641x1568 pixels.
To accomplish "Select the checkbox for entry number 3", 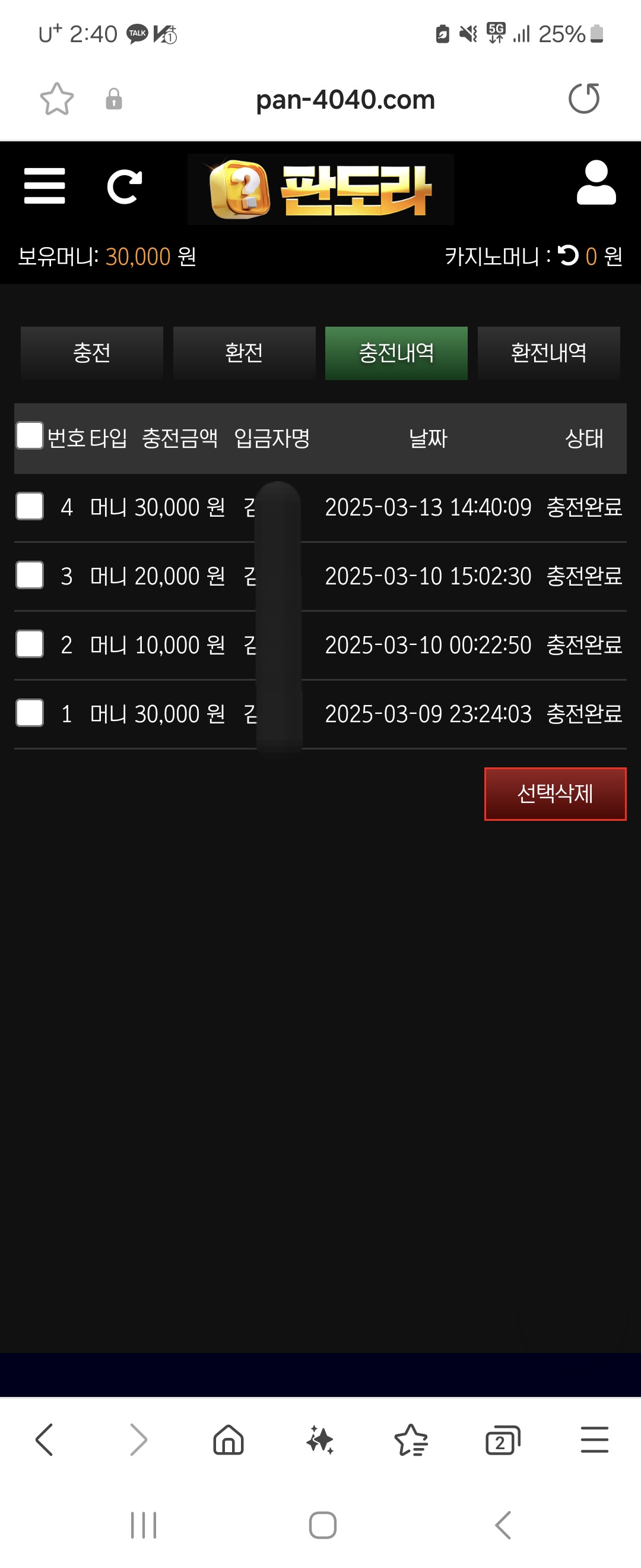I will tap(30, 575).
